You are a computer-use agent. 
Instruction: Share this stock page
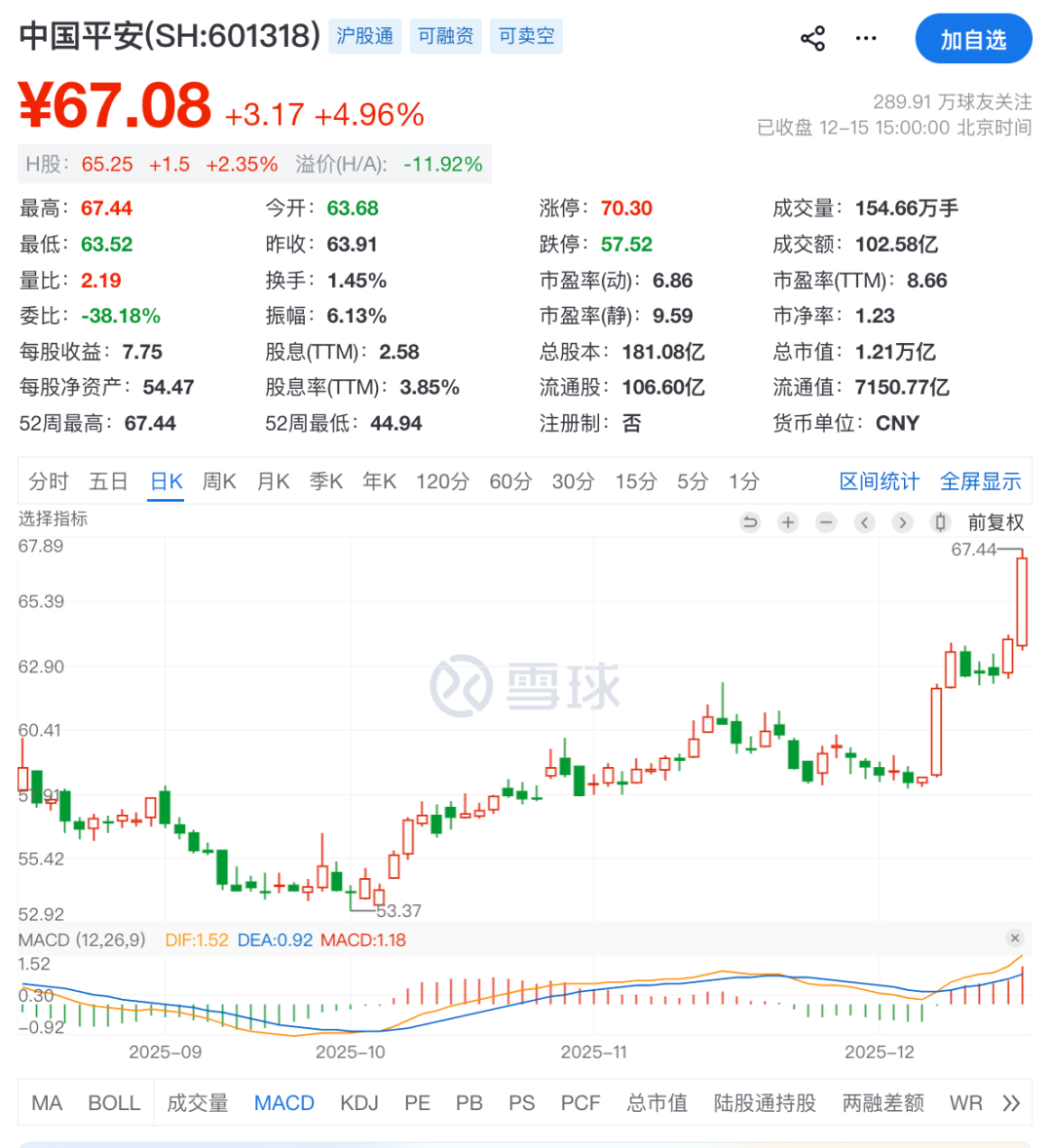coord(812,39)
